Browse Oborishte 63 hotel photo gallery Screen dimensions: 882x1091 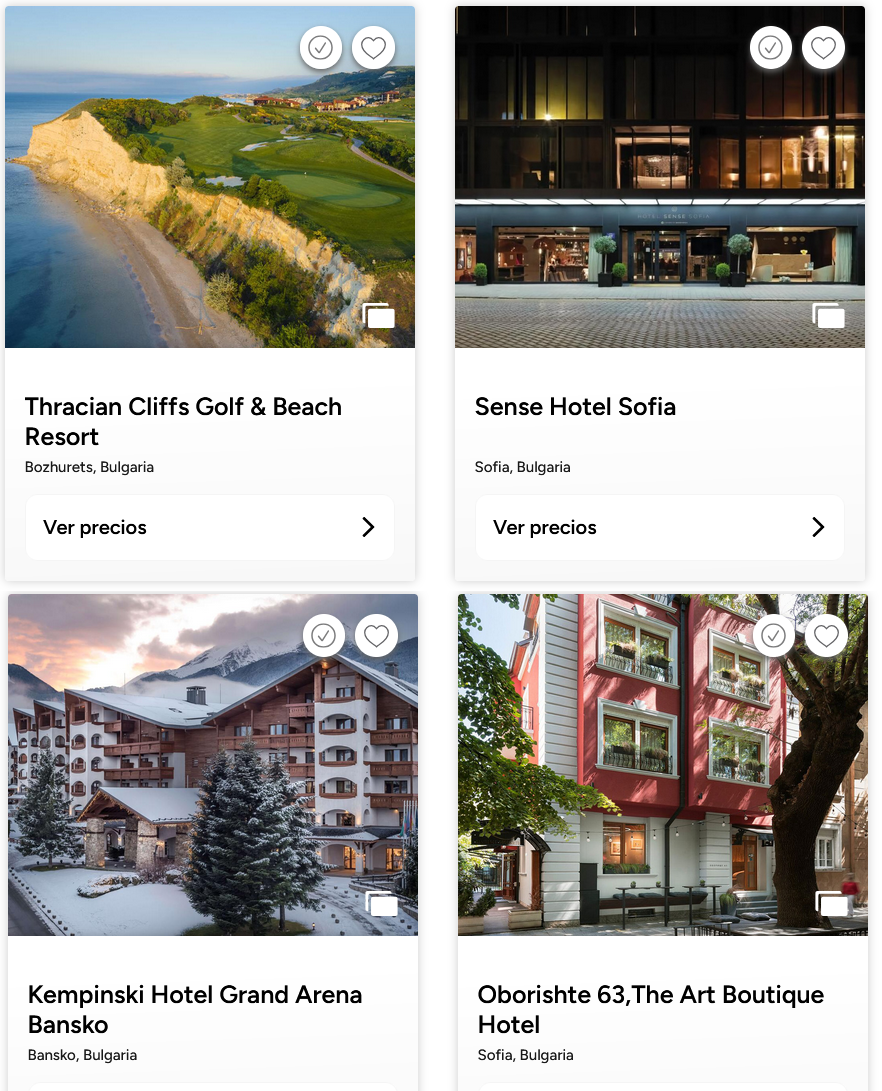pyautogui.click(x=832, y=905)
